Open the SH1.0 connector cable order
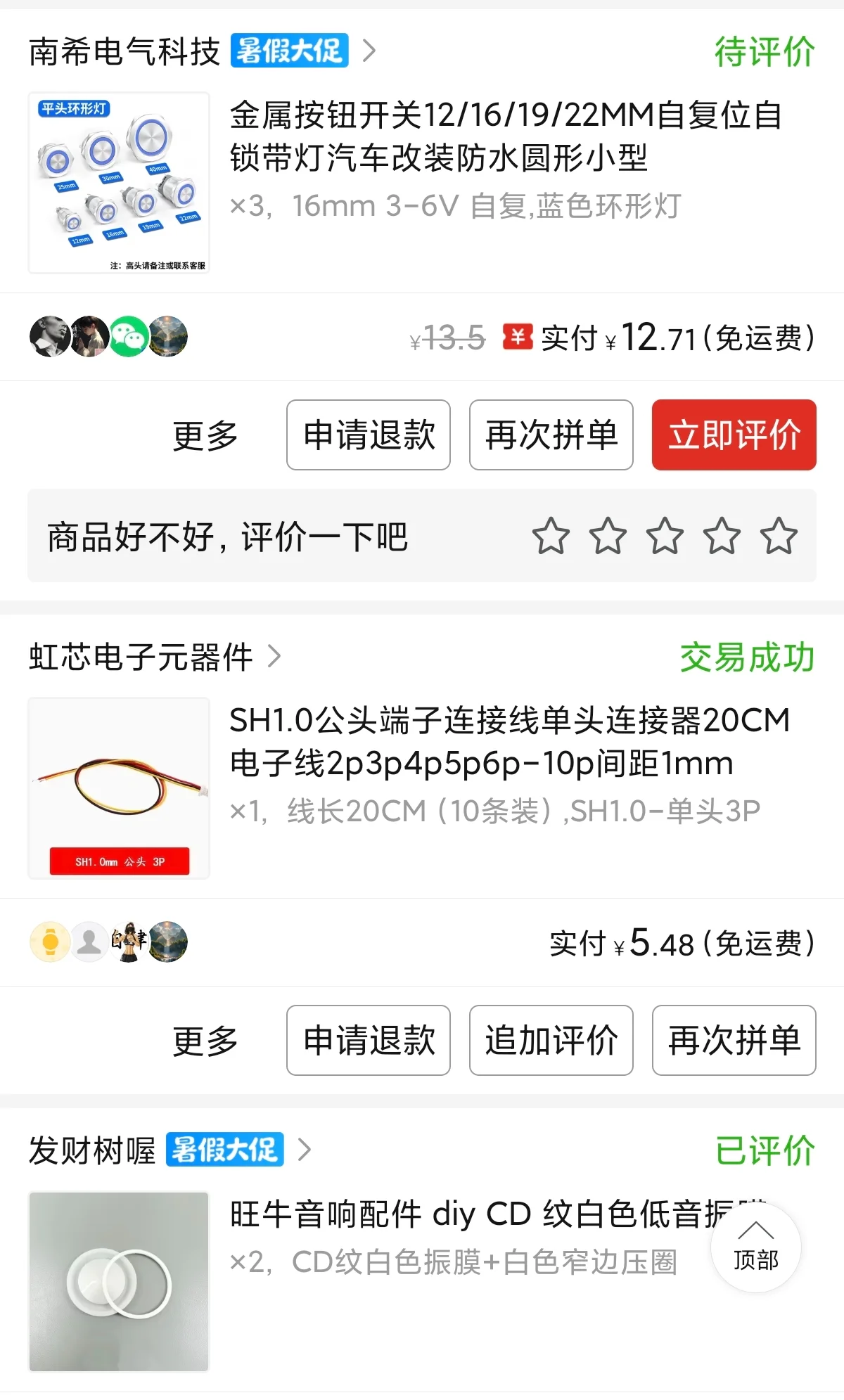This screenshot has height=1400, width=844. coord(422,788)
